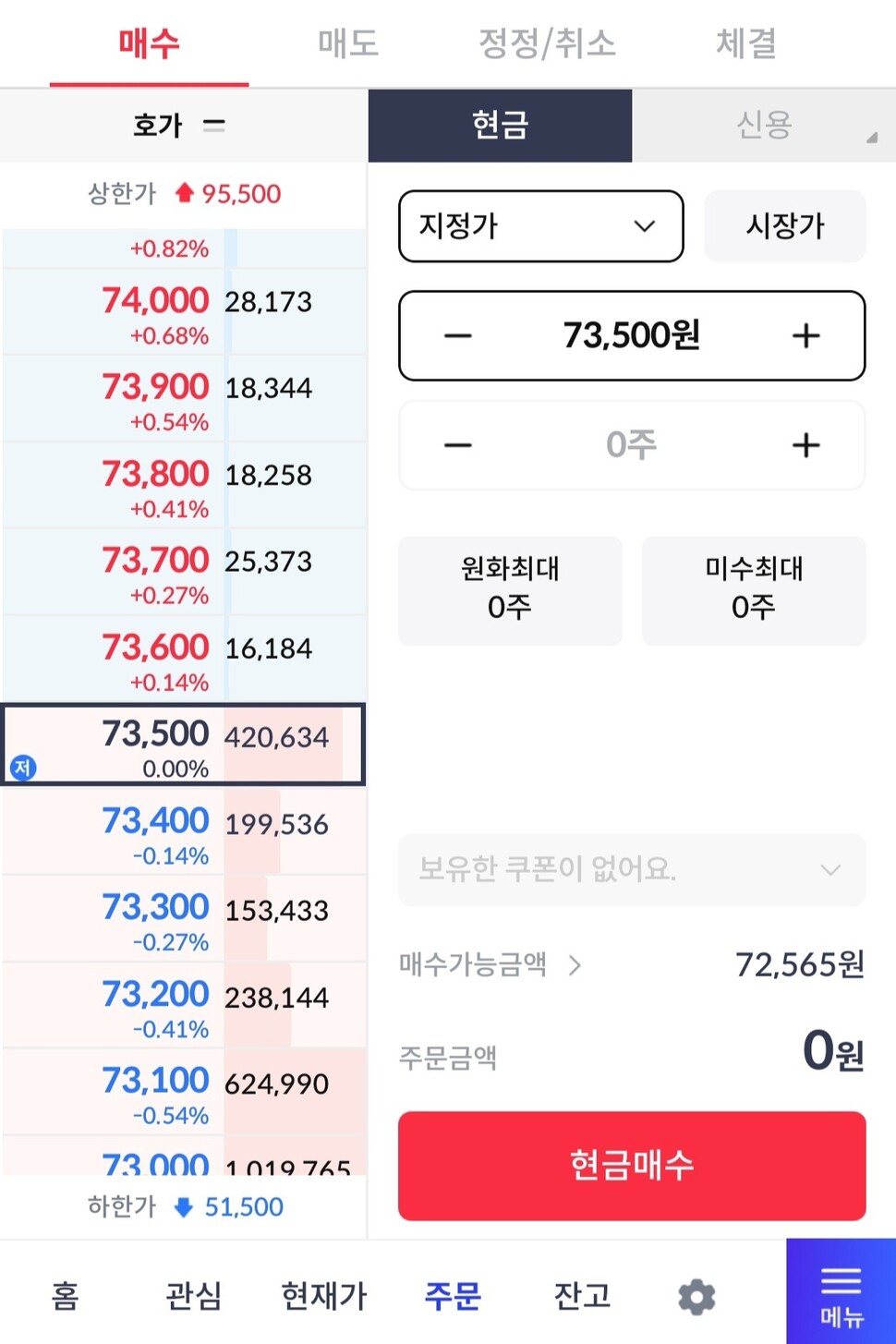Go to the 체결 tab
The width and height of the screenshot is (896, 1344).
746,43
